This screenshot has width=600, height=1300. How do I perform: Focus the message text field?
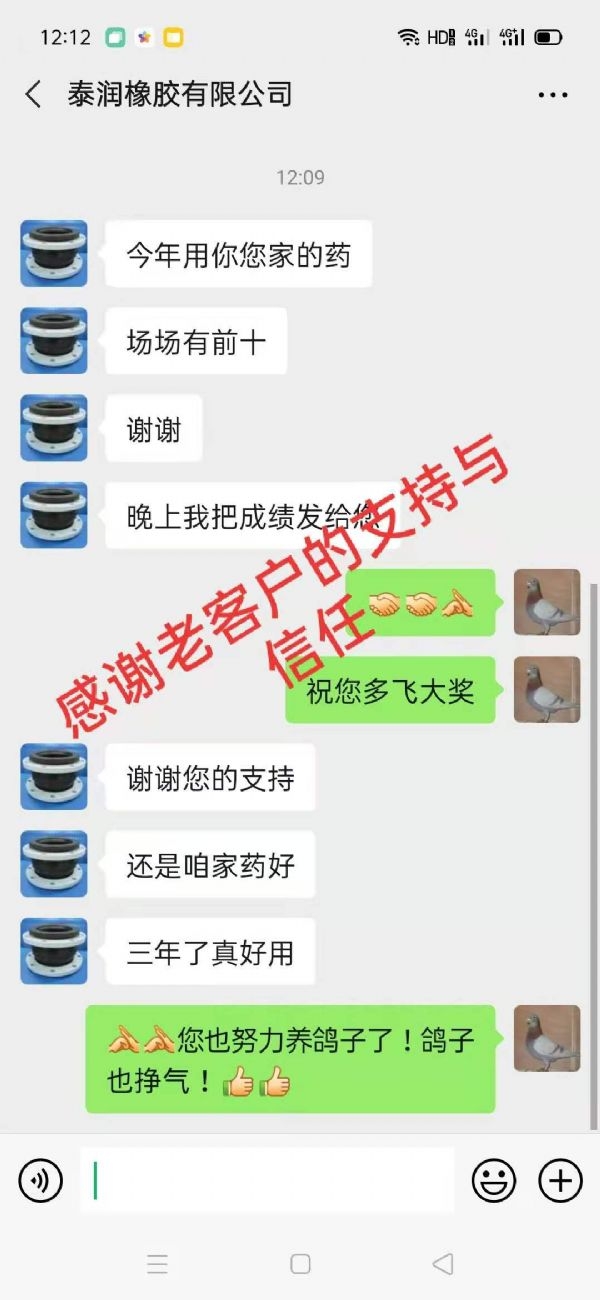[x=267, y=1181]
